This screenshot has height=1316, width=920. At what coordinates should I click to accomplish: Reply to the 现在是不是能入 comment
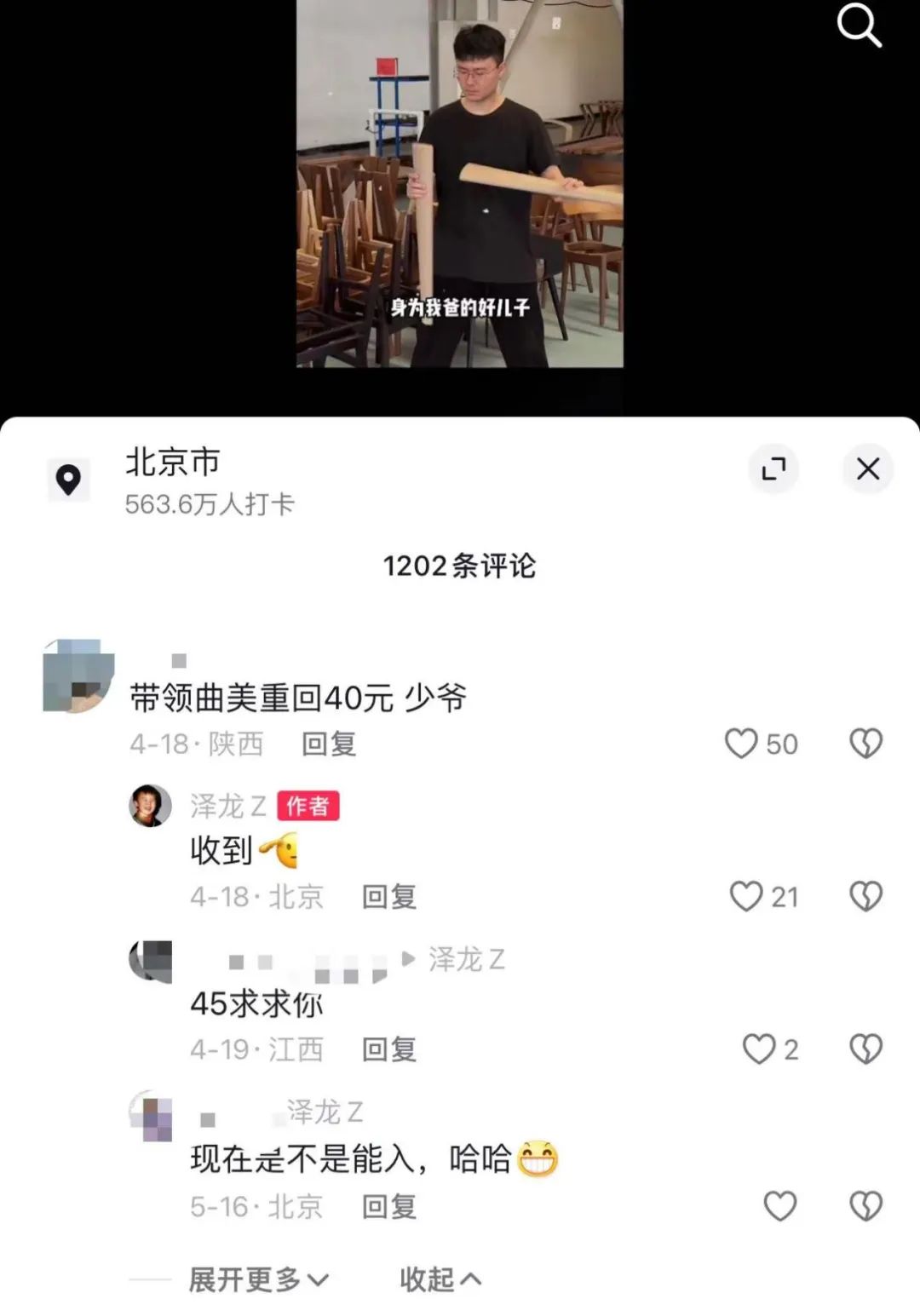pos(389,1207)
